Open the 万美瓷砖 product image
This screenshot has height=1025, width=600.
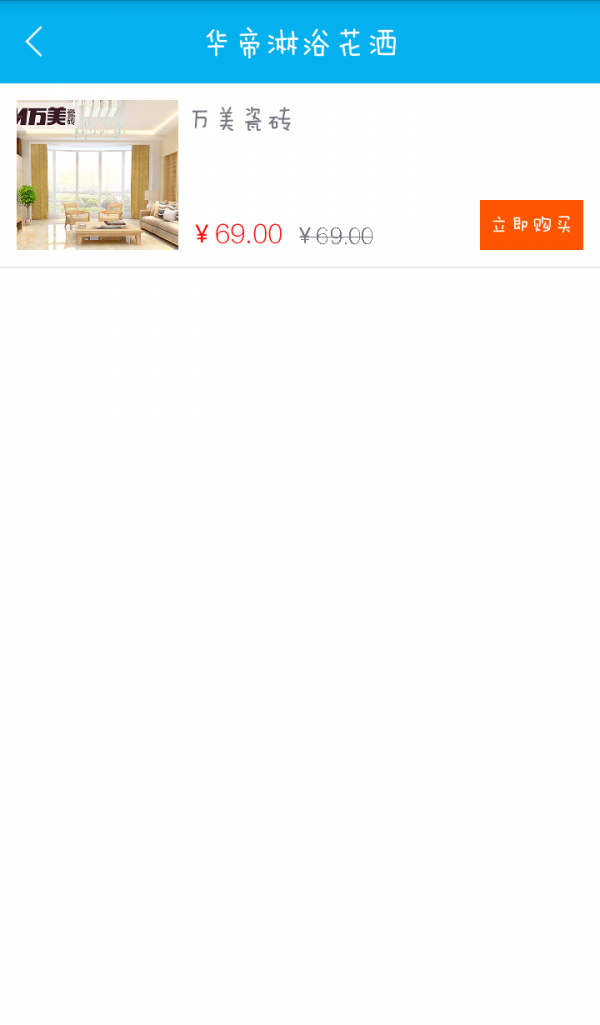(97, 175)
